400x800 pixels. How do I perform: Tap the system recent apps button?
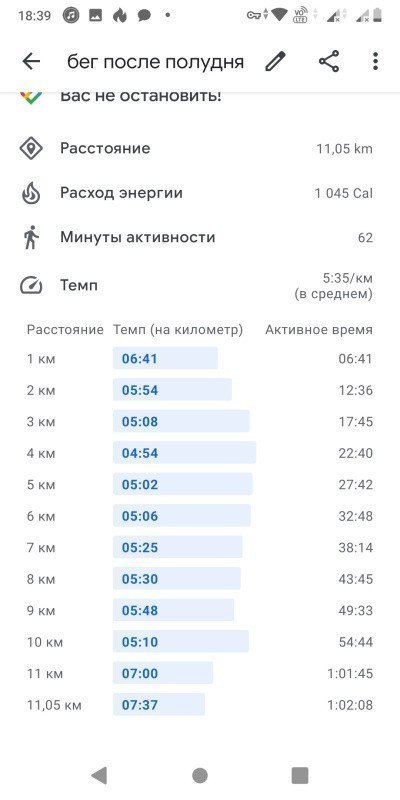[x=300, y=776]
